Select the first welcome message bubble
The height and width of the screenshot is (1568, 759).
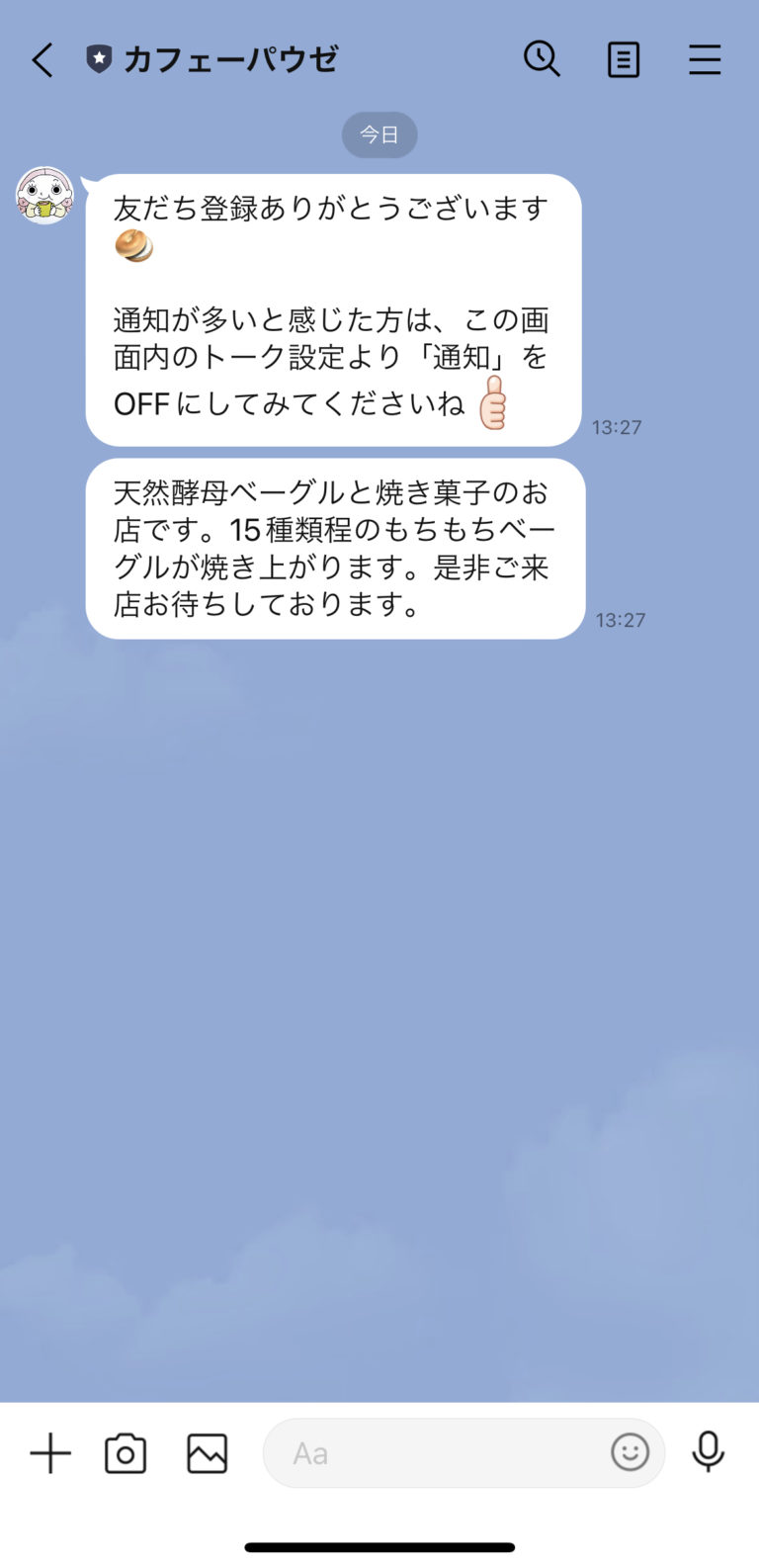(333, 306)
